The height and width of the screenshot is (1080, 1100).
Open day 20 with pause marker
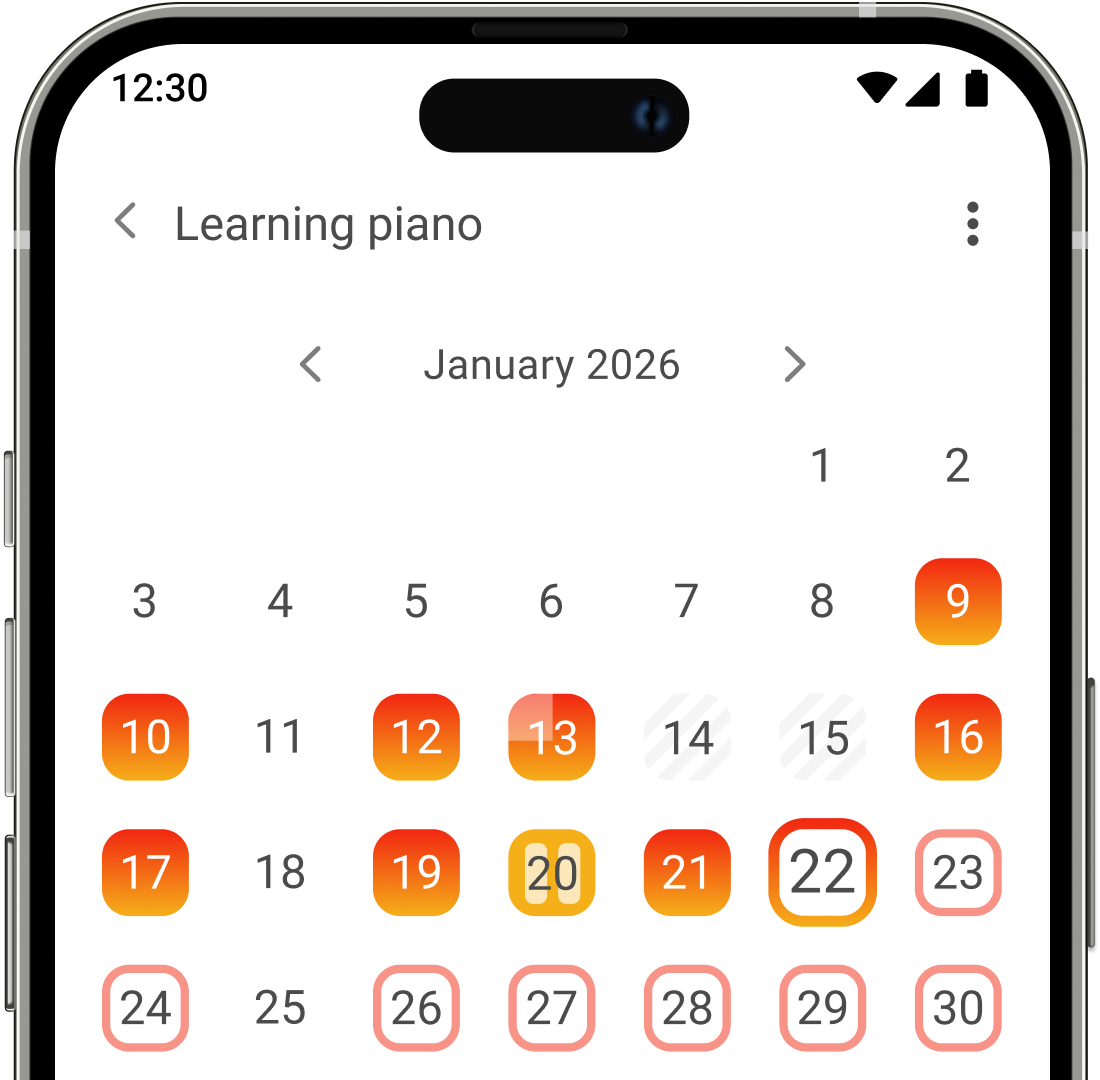pyautogui.click(x=551, y=873)
